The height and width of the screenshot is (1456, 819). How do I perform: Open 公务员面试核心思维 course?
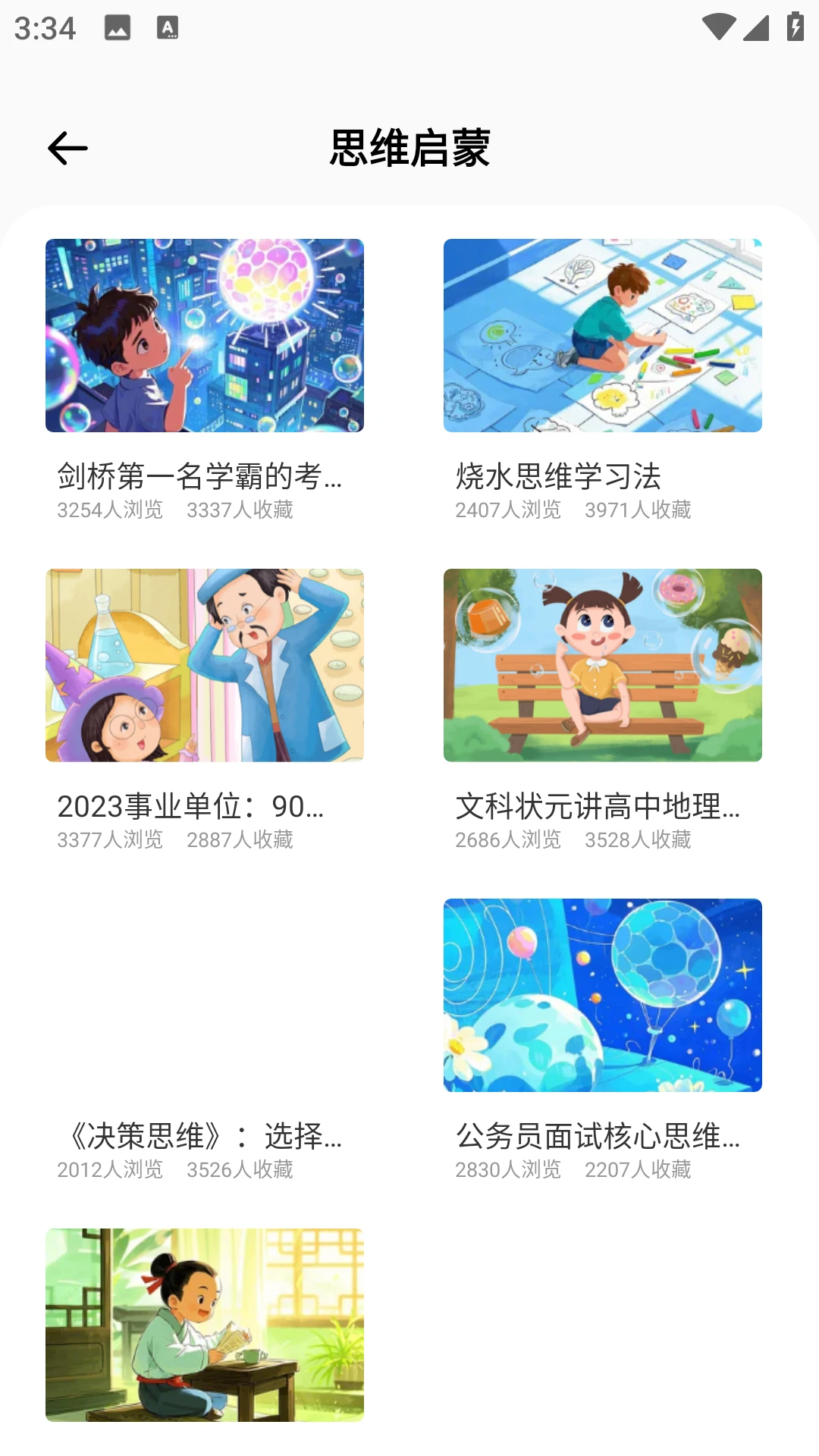pos(599,1136)
